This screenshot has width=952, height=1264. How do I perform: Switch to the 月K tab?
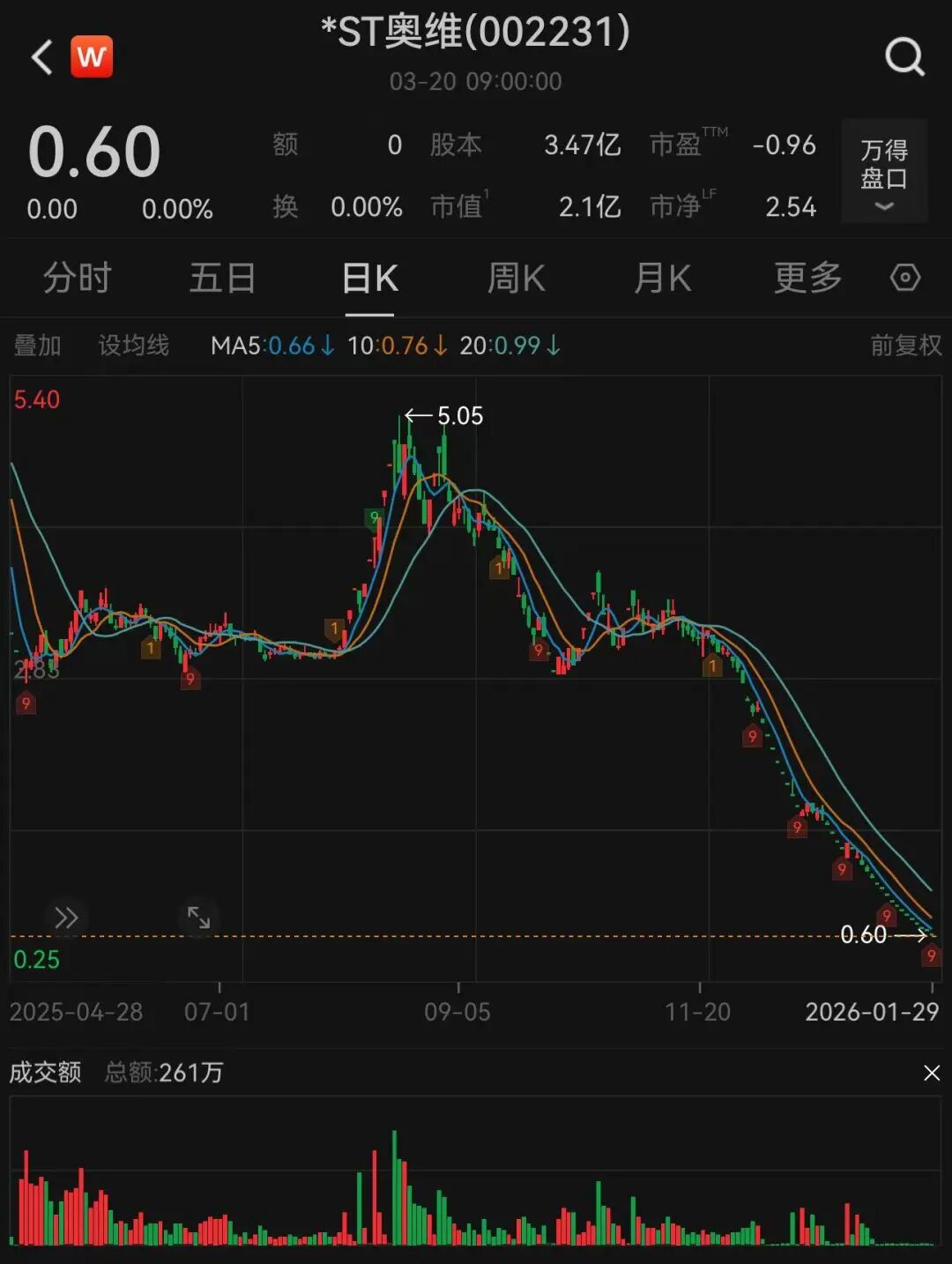tap(662, 279)
